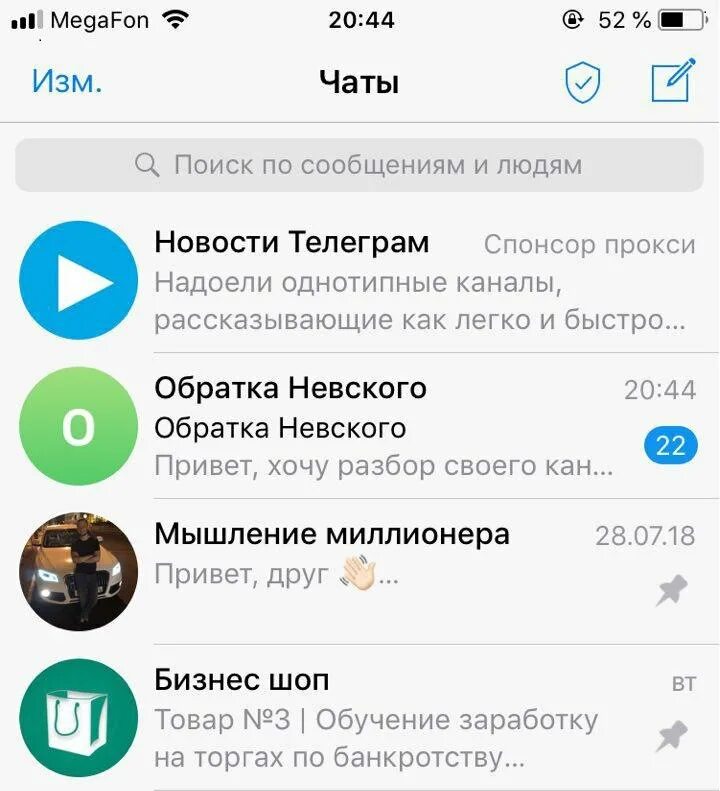Toggle the pin on Бизнес шоп chat
This screenshot has height=791, width=720.
pos(673,735)
